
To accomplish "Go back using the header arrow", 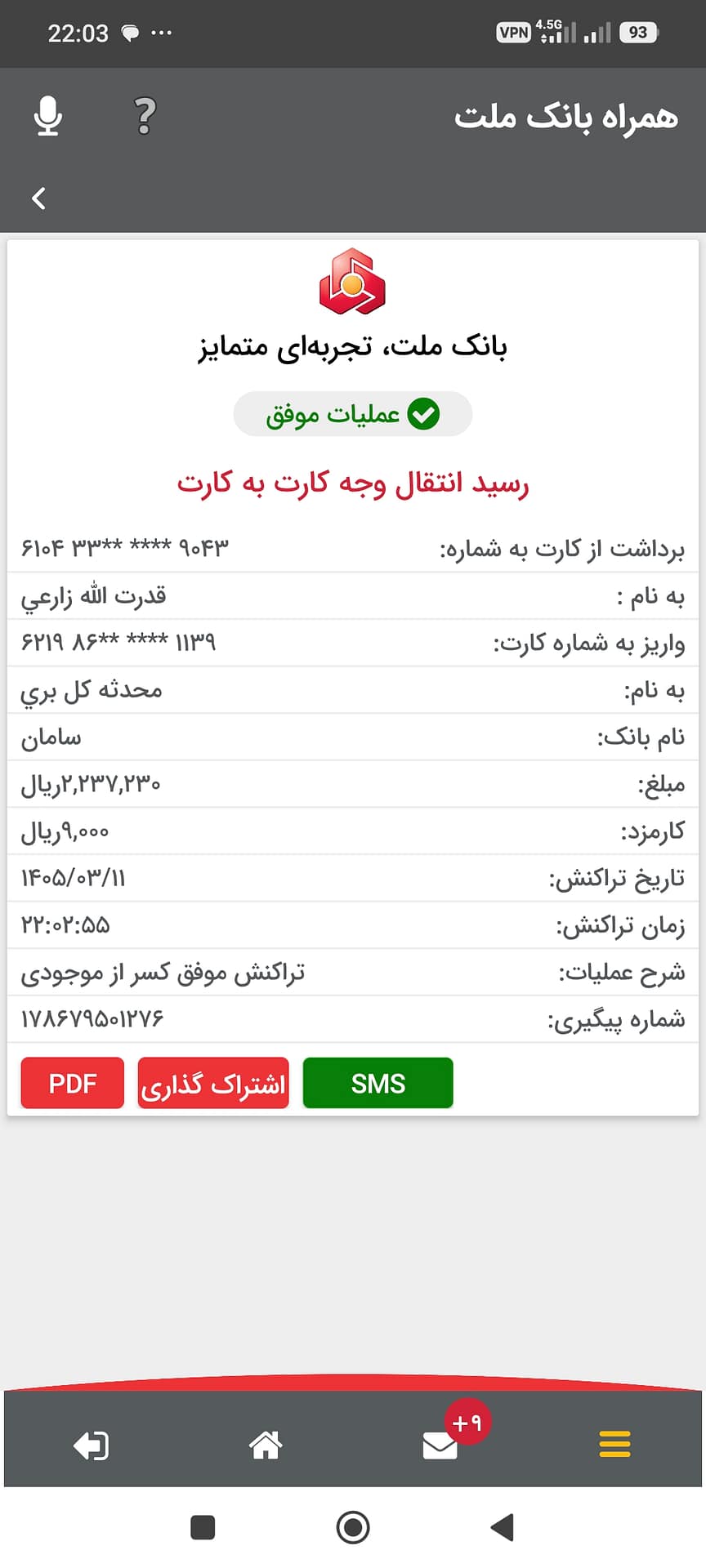I will [x=38, y=198].
